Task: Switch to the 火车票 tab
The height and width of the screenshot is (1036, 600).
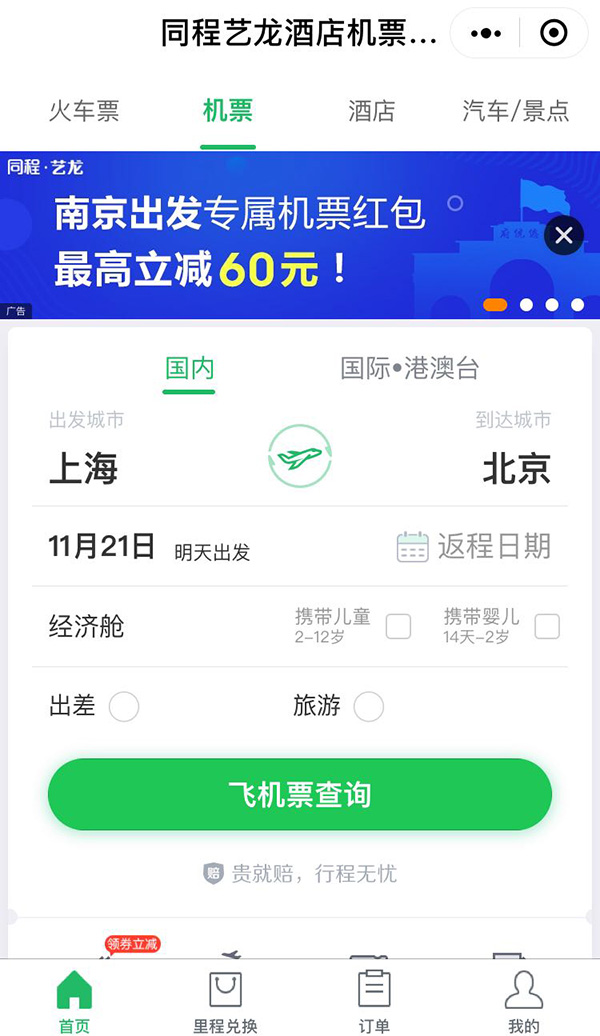Action: coord(84,111)
